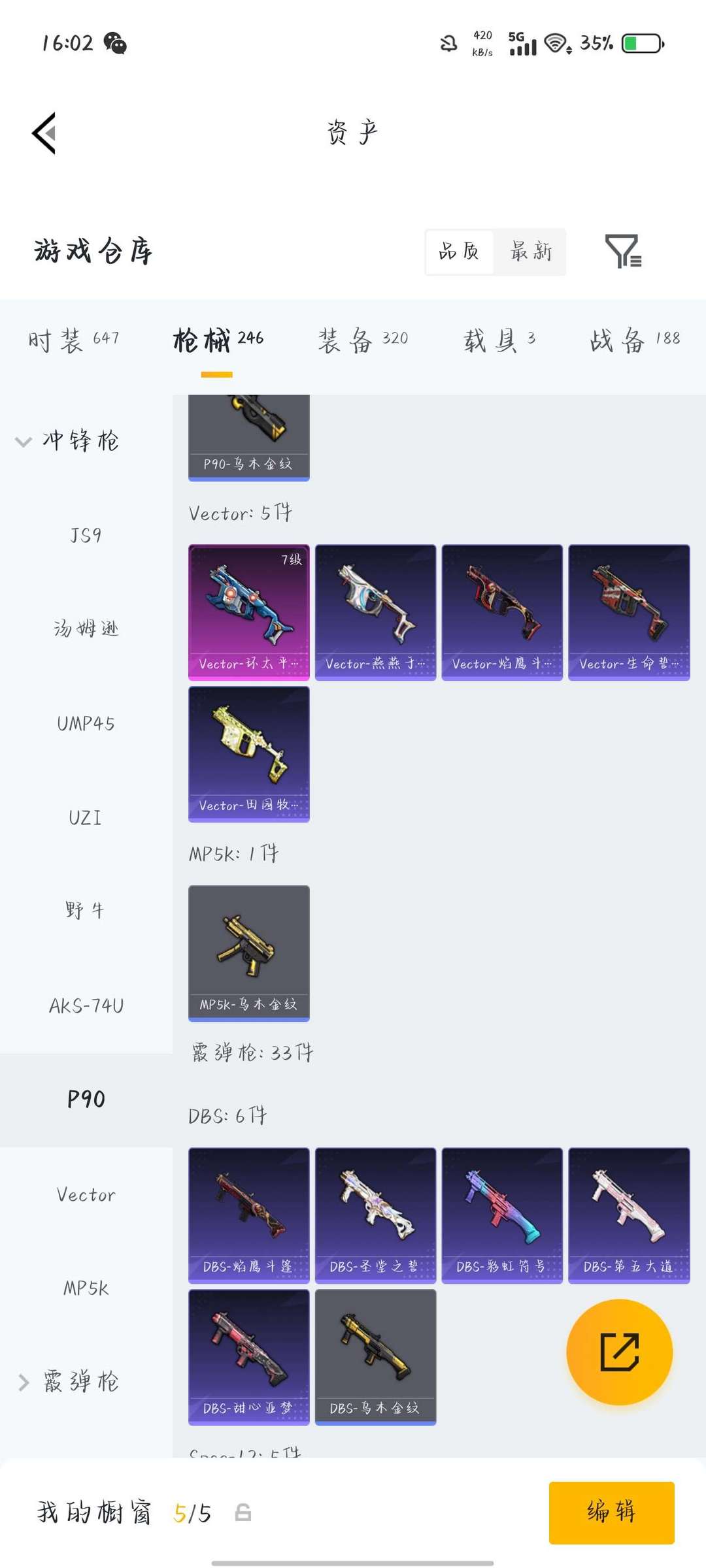Screen dimensions: 706x1568
Task: Select UMP45 in the side list
Action: coord(86,723)
